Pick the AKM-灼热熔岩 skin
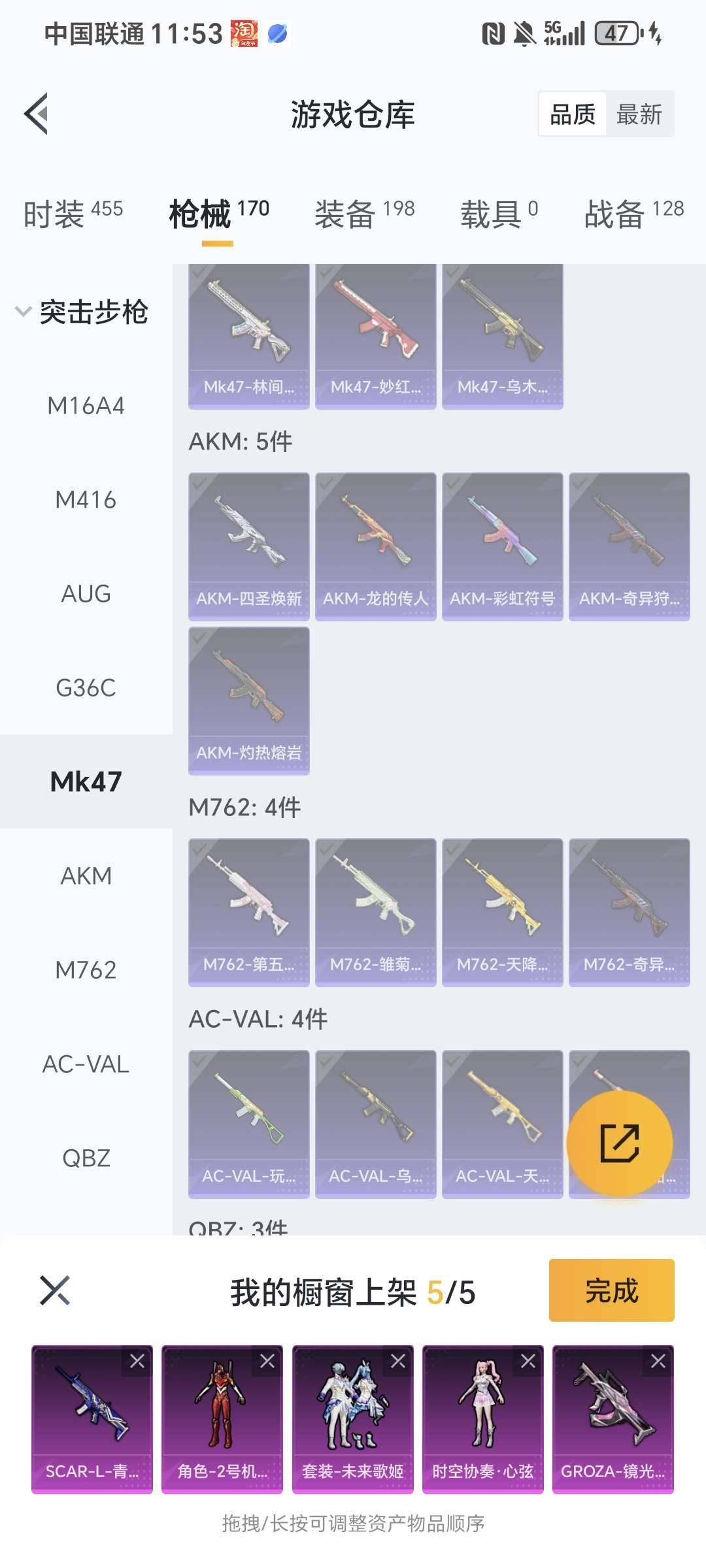Image resolution: width=706 pixels, height=1568 pixels. [x=248, y=700]
